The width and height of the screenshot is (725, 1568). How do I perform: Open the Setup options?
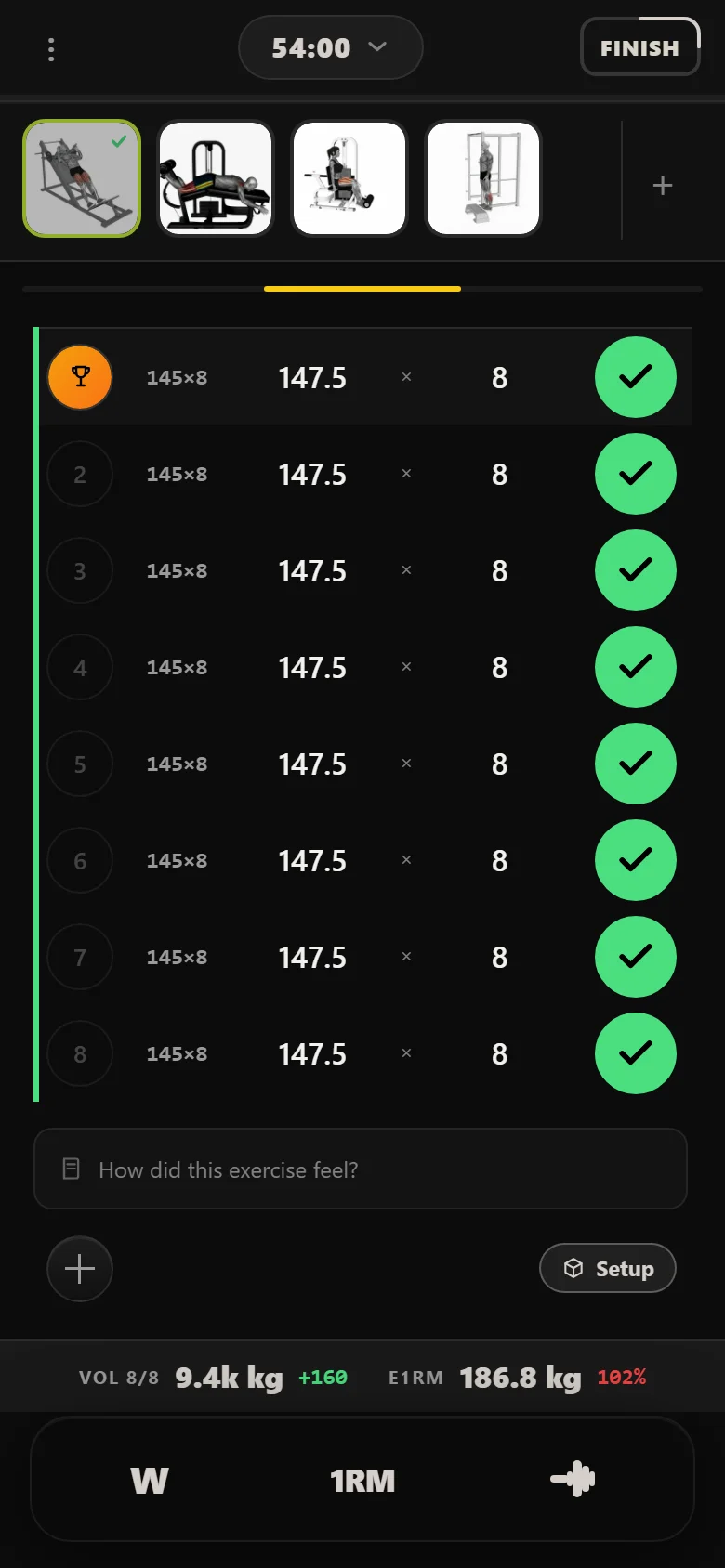608,1268
